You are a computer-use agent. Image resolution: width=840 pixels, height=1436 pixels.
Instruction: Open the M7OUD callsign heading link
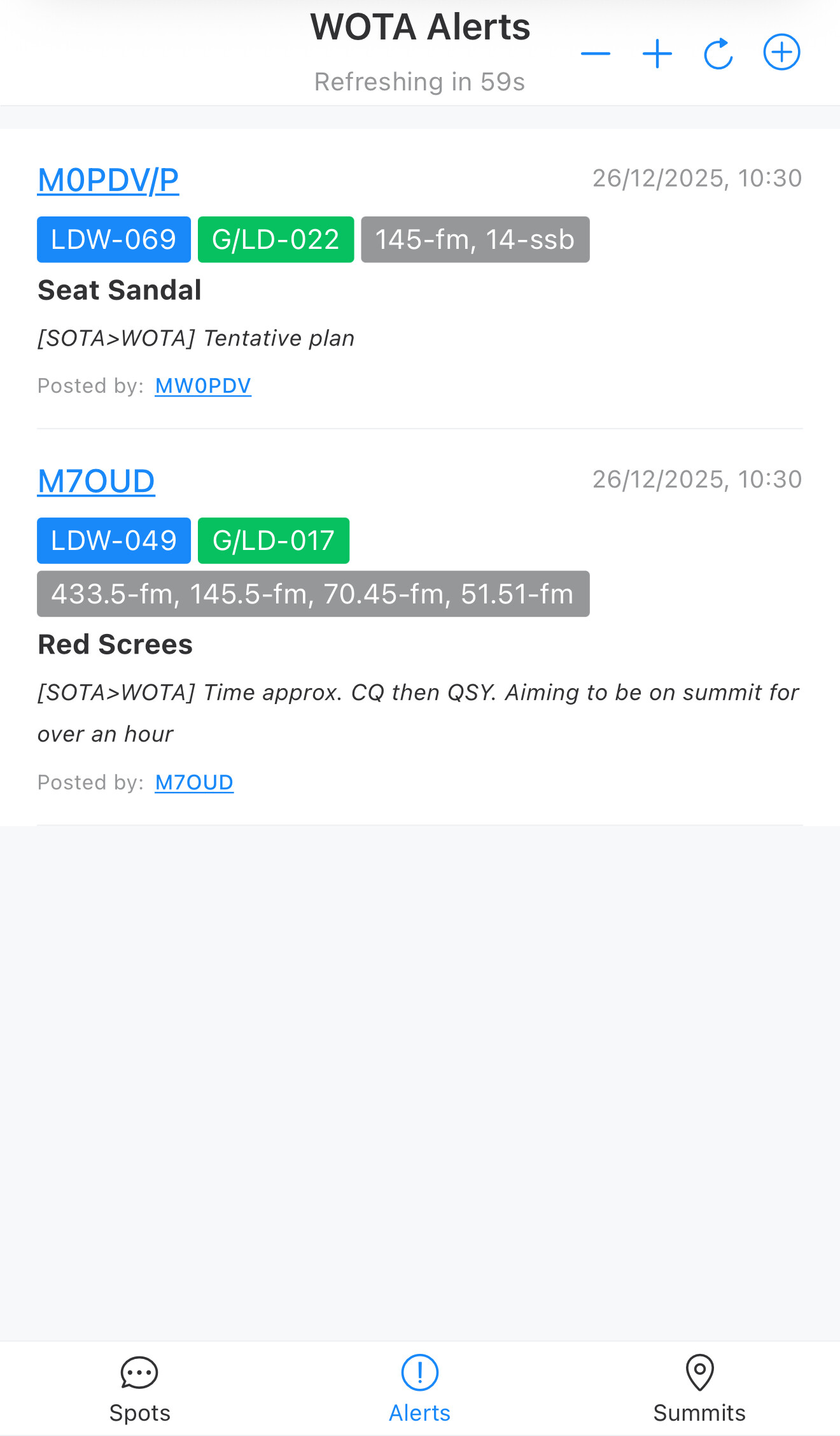tap(96, 481)
